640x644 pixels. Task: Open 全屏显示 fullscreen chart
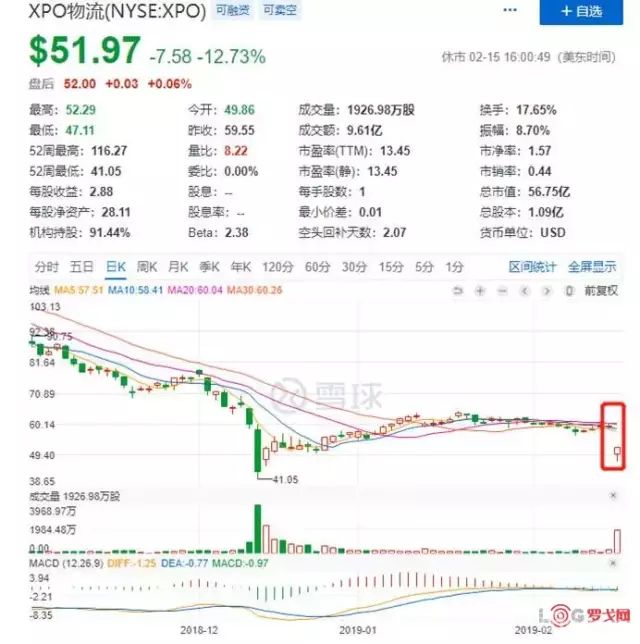coord(592,267)
